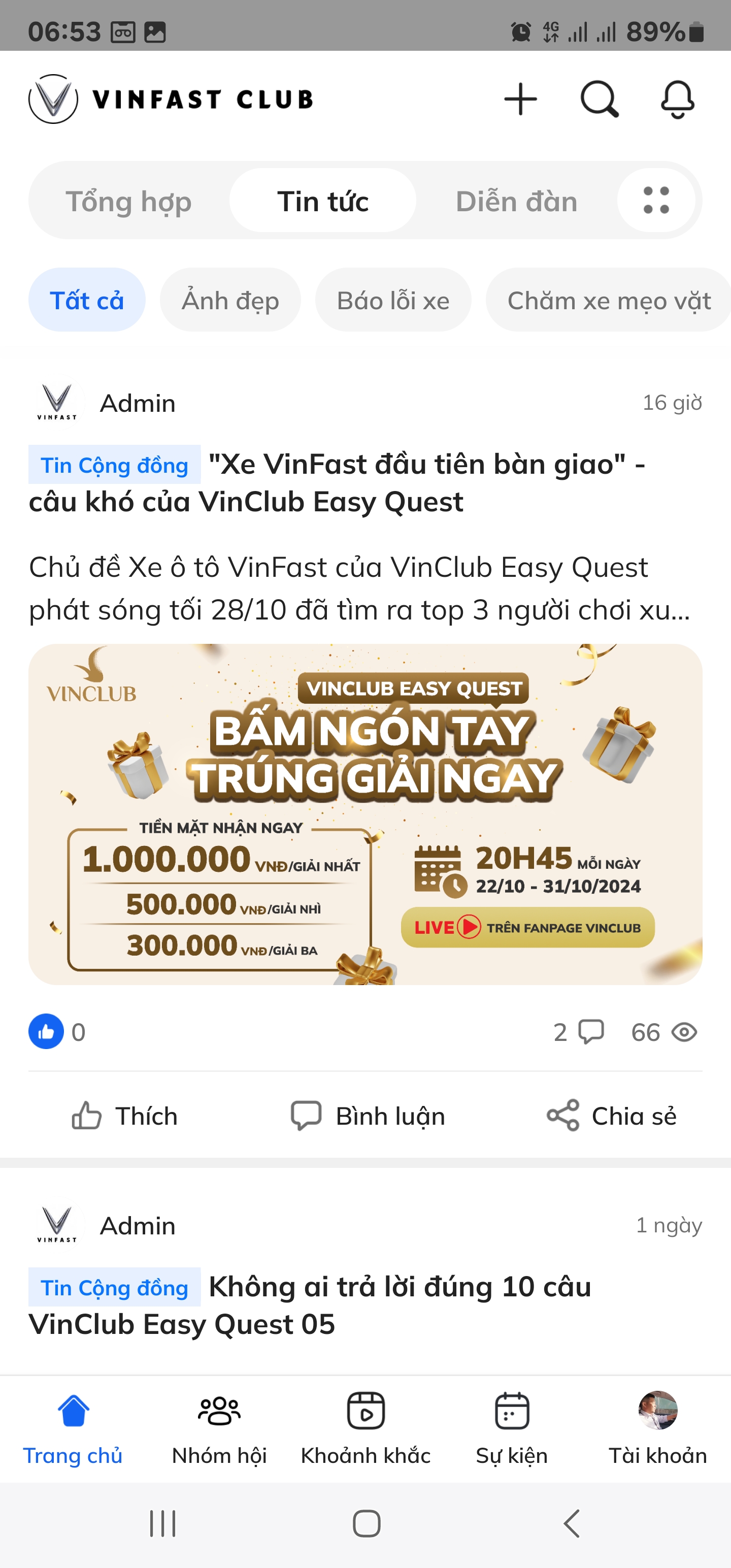Viewport: 731px width, 1568px height.
Task: Share the first post via Chia sẻ
Action: [x=612, y=1116]
